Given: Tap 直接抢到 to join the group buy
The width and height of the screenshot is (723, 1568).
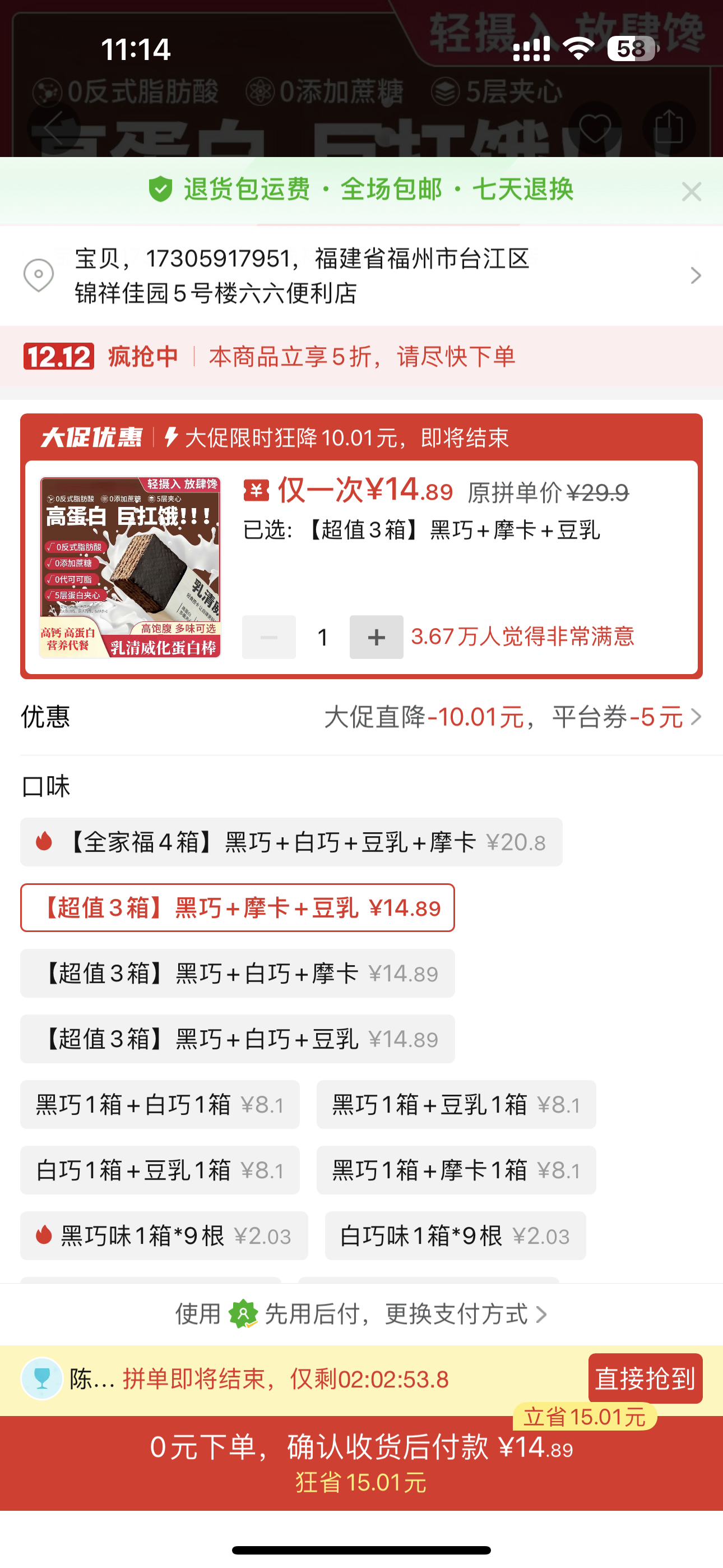Looking at the screenshot, I should tap(645, 1378).
